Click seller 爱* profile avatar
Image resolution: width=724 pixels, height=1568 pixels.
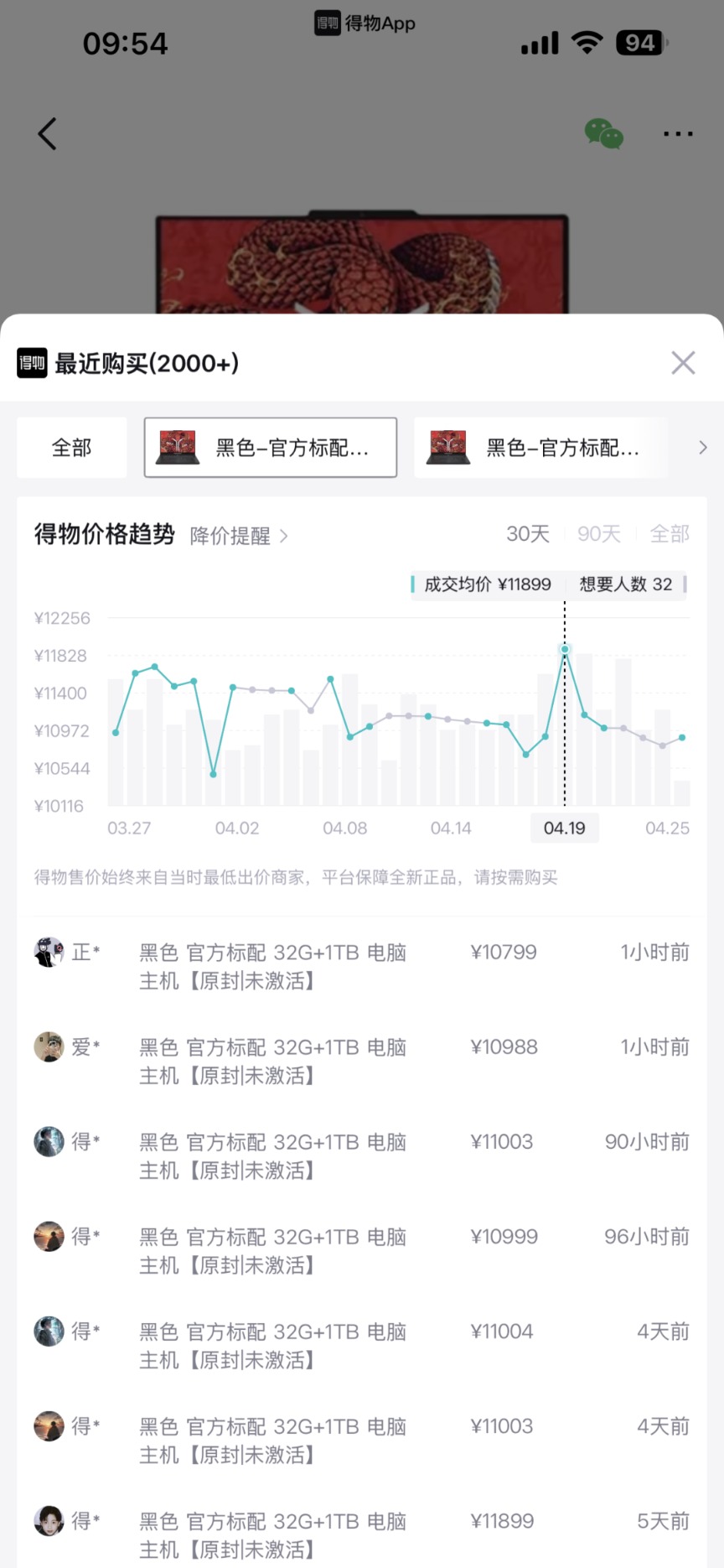tap(48, 1046)
